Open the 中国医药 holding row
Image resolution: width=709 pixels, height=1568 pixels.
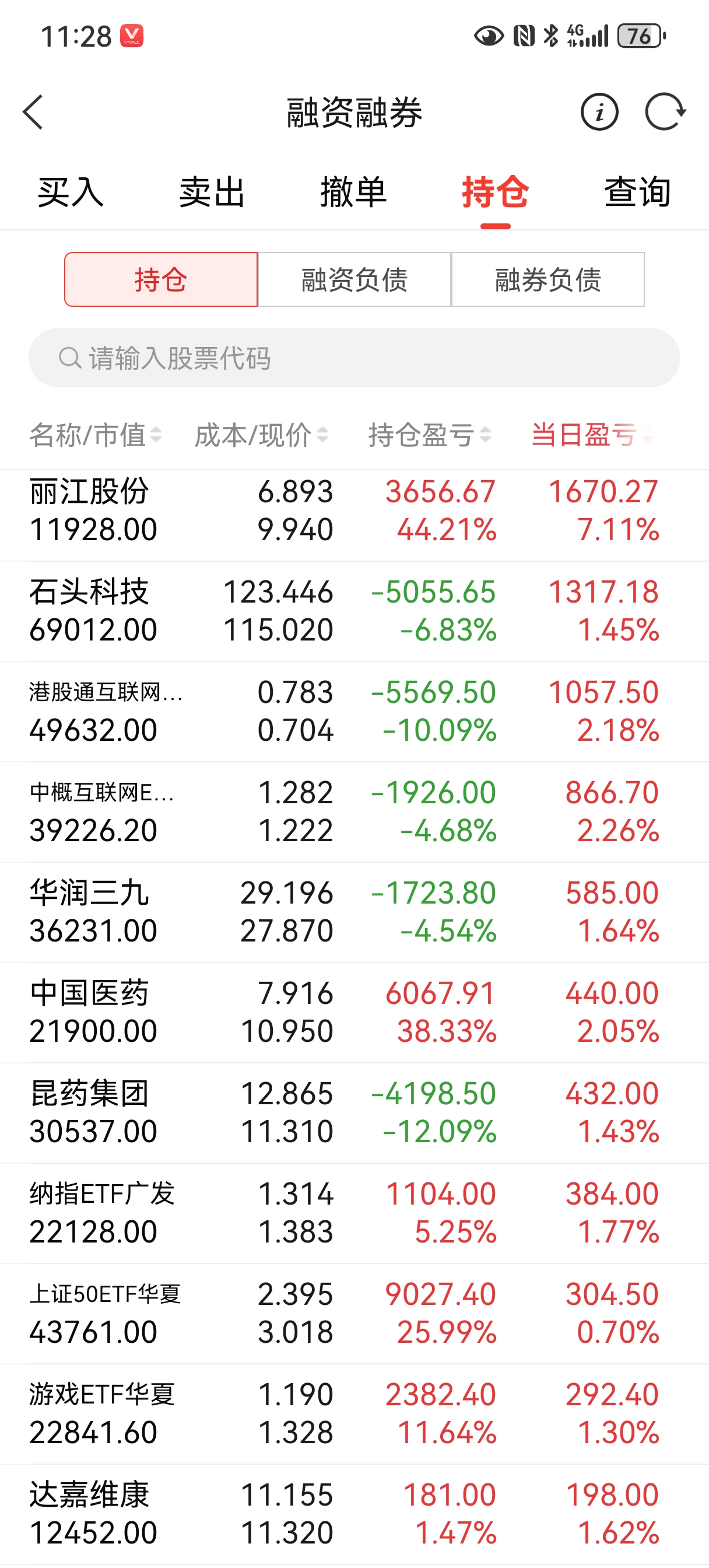[x=354, y=1012]
